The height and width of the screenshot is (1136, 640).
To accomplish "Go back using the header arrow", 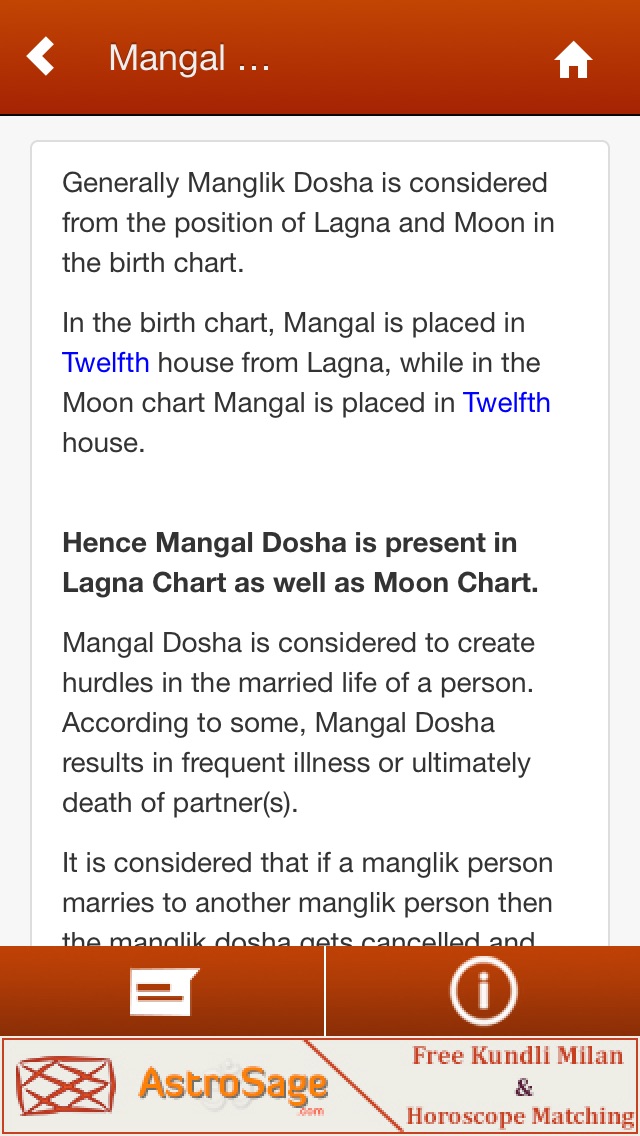I will (x=41, y=57).
